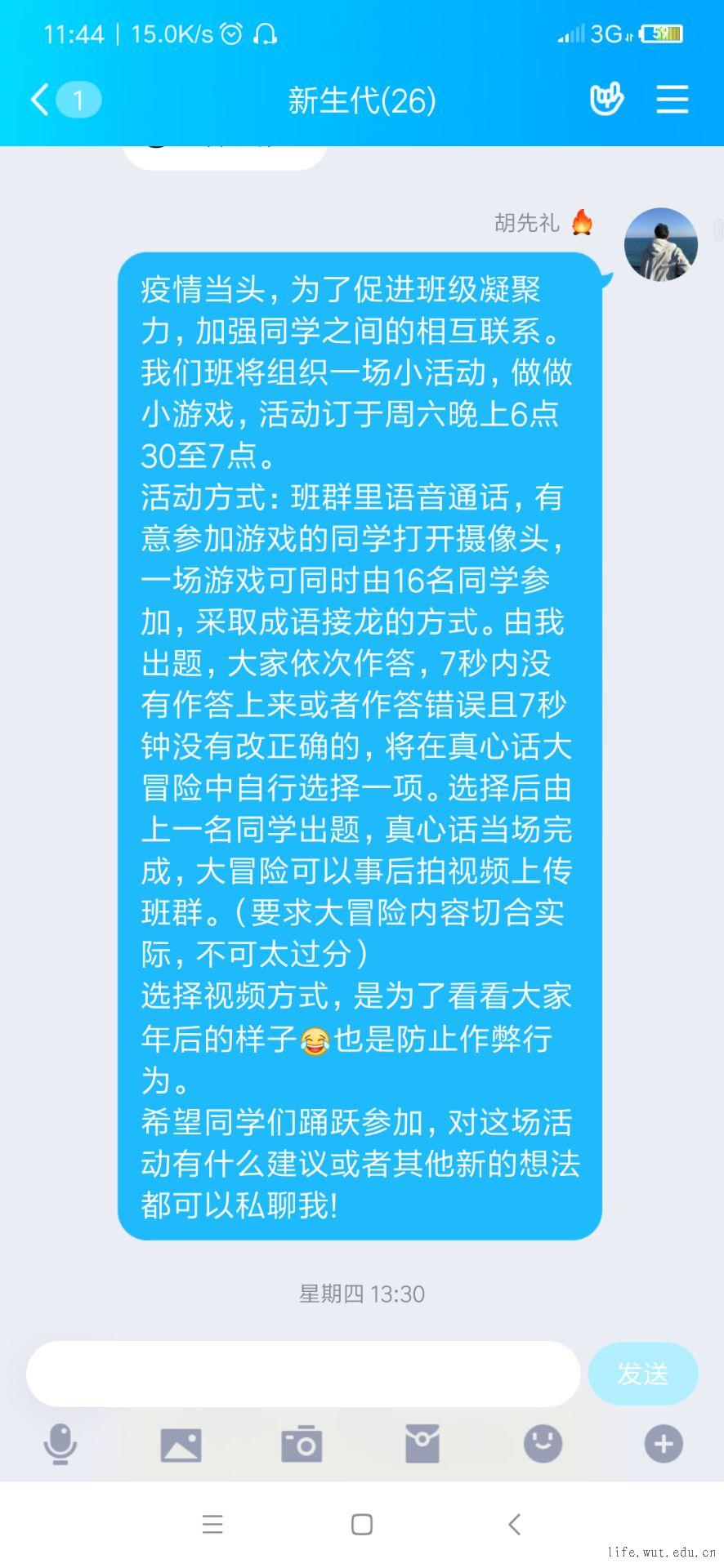Image resolution: width=724 pixels, height=1568 pixels.
Task: Tap the 发送 send button
Action: [x=642, y=1374]
